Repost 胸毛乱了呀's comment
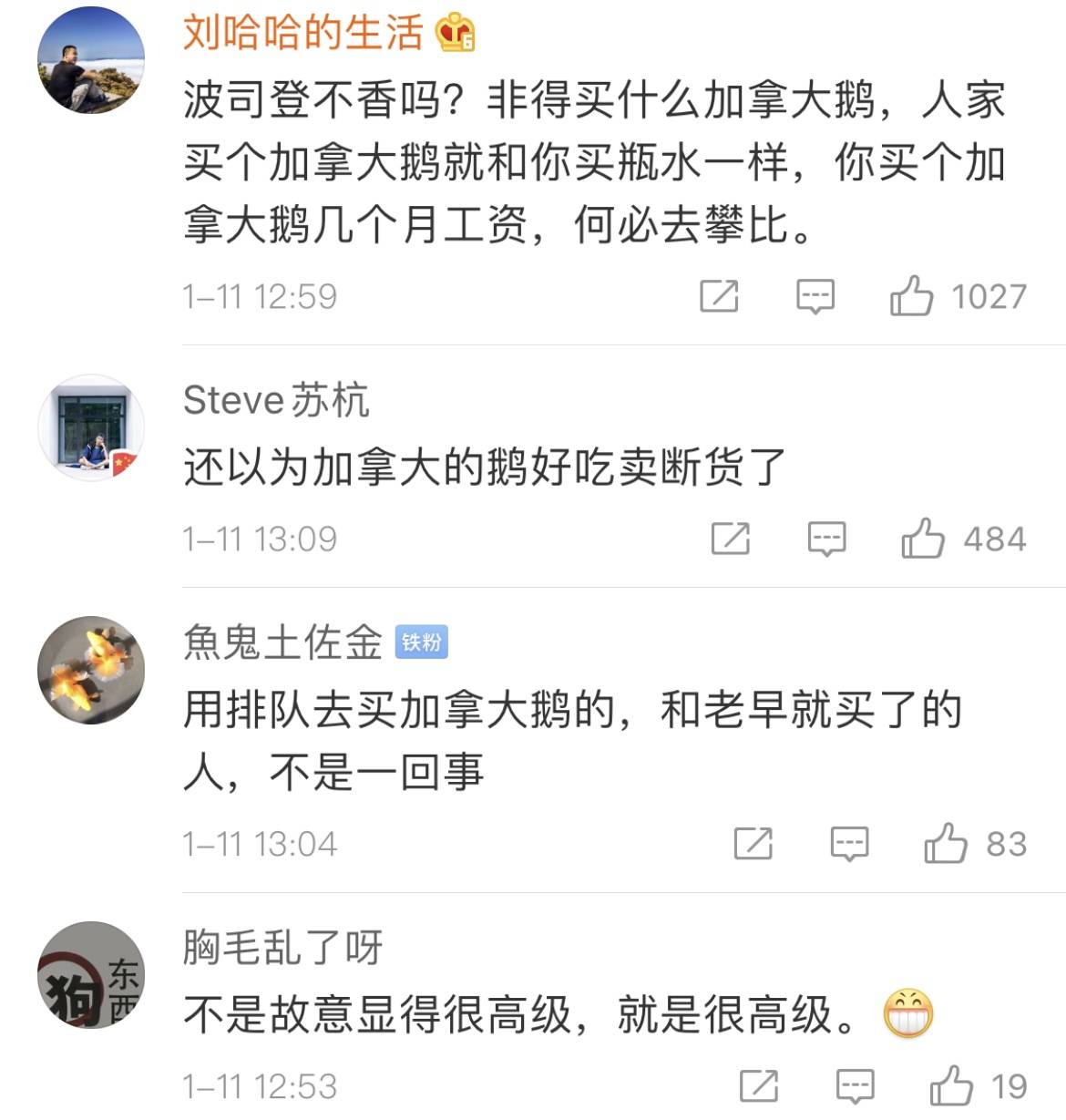Image resolution: width=1066 pixels, height=1120 pixels. pyautogui.click(x=759, y=1085)
